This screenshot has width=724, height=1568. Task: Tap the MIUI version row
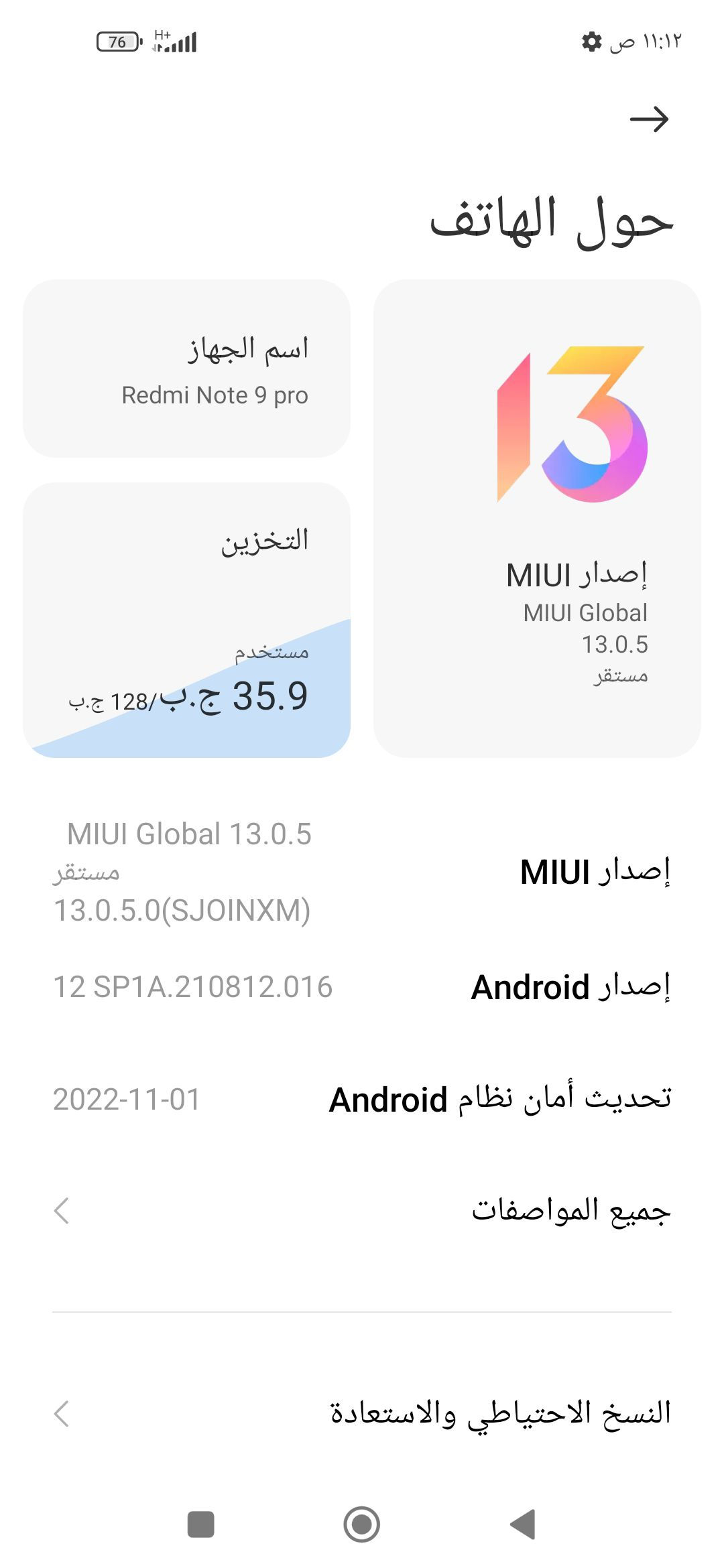pos(362,872)
